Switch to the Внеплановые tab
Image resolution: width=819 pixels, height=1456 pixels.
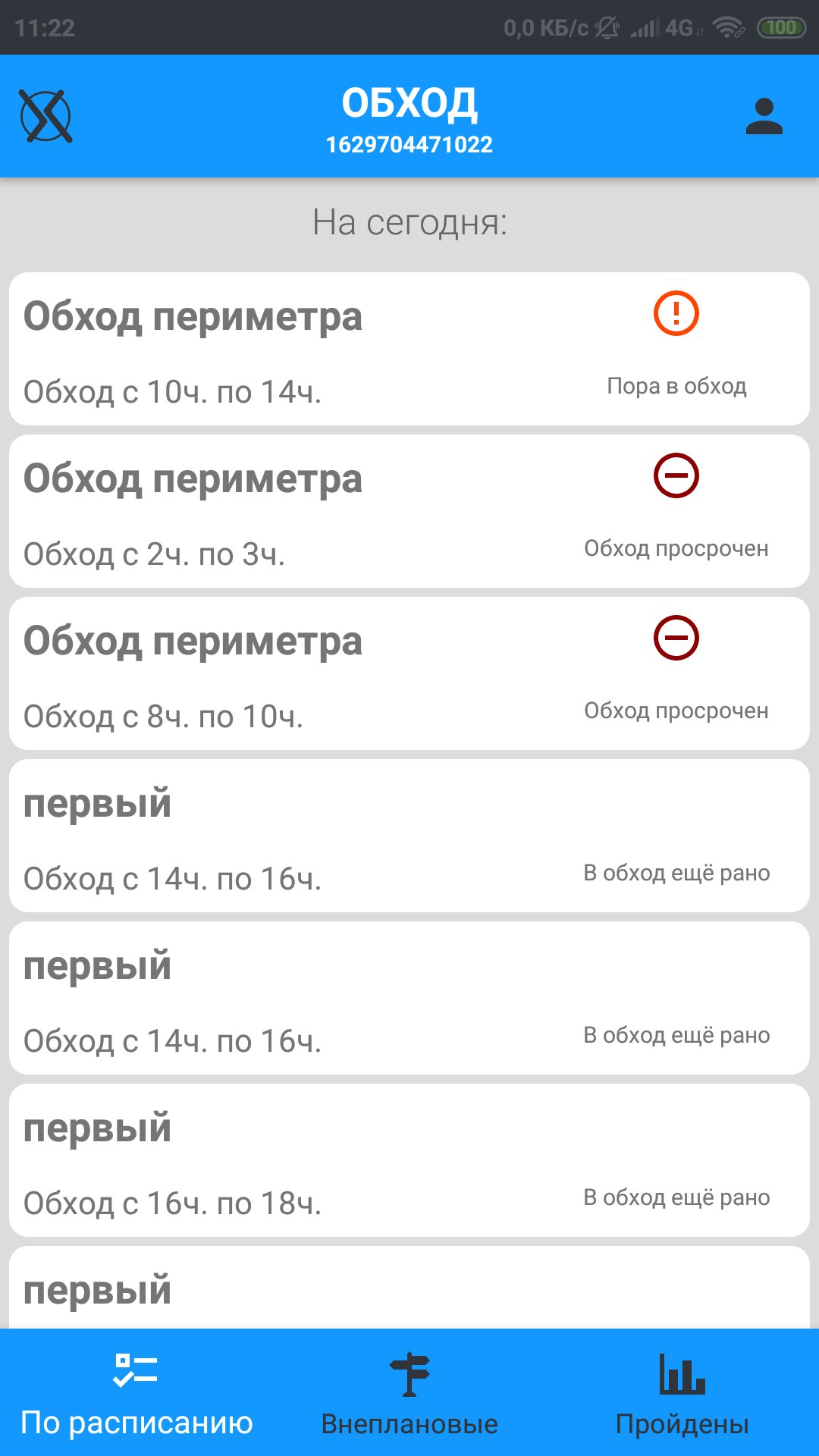[409, 1394]
